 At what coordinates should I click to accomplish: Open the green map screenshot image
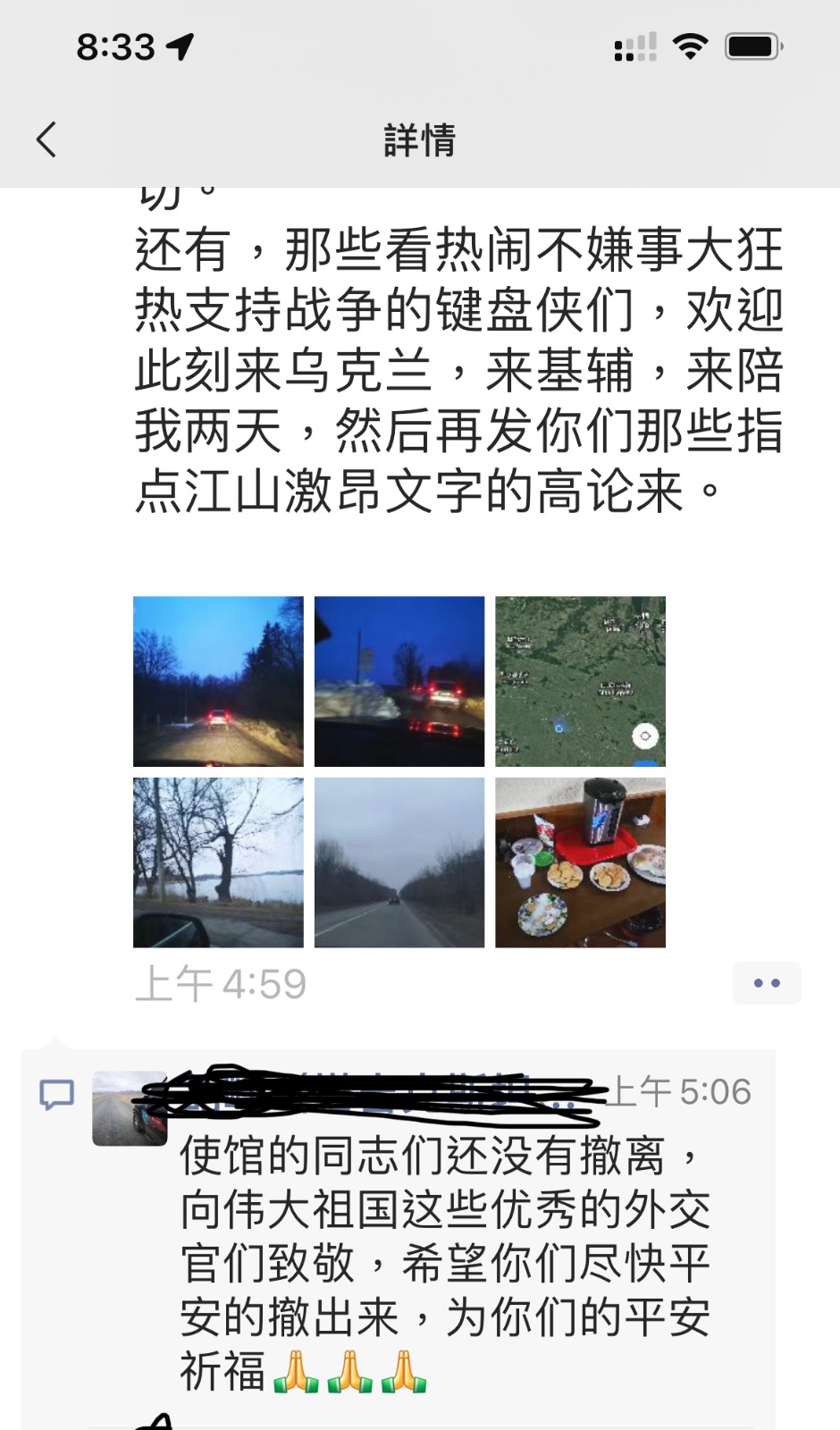coord(580,681)
